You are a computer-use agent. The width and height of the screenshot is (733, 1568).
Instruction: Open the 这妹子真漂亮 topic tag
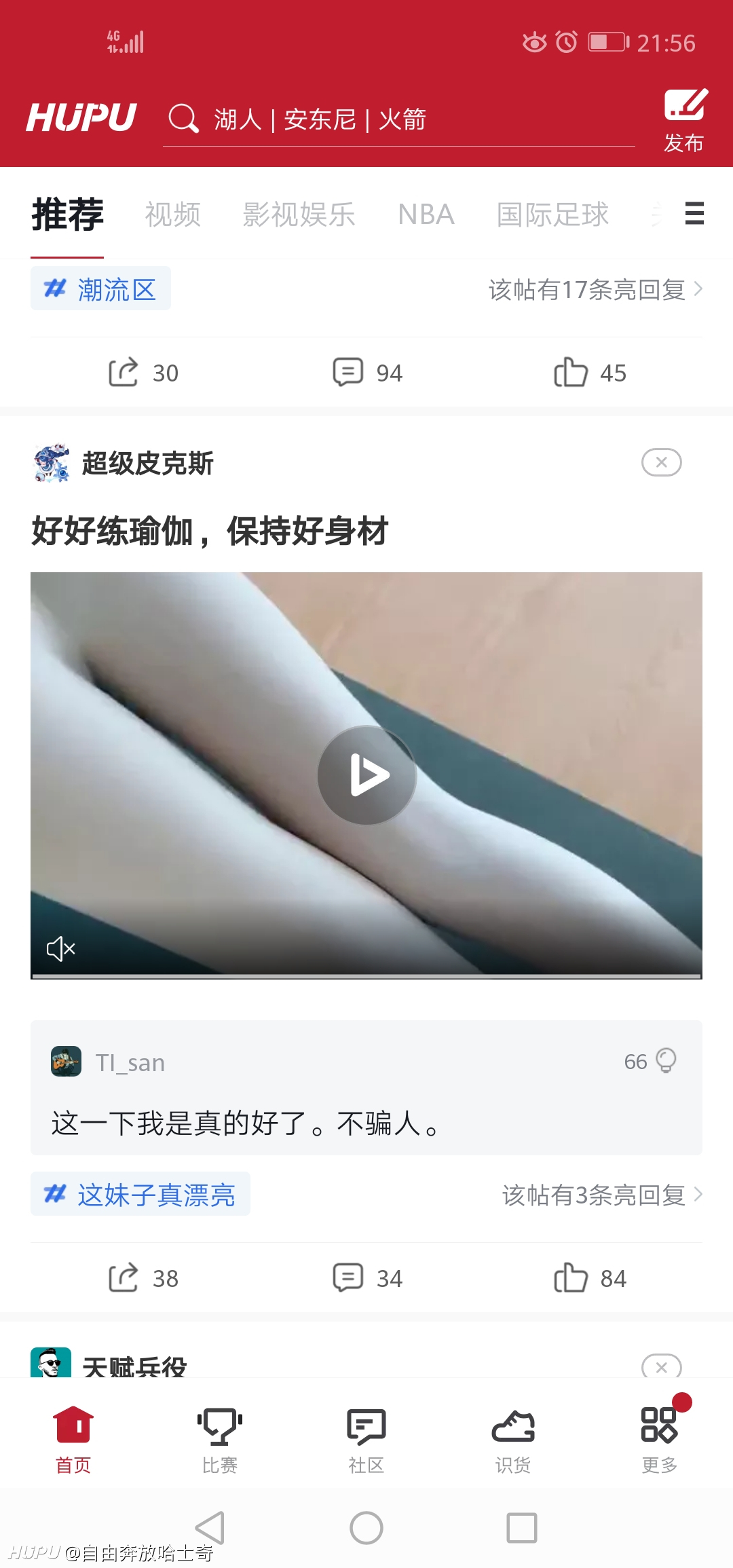pos(140,1194)
